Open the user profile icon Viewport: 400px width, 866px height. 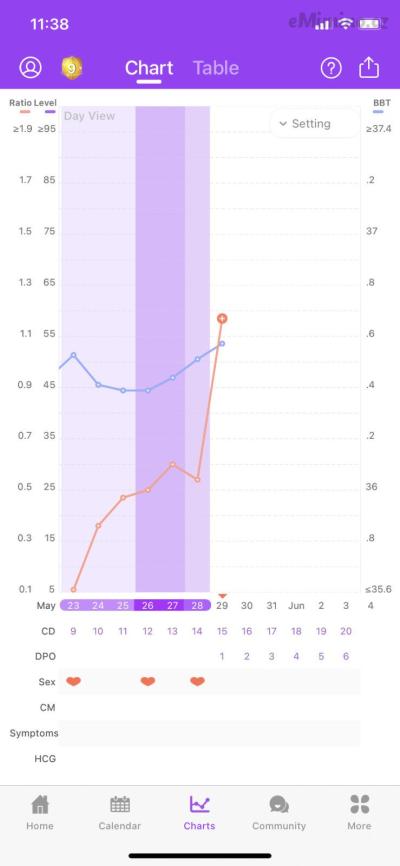pyautogui.click(x=30, y=68)
